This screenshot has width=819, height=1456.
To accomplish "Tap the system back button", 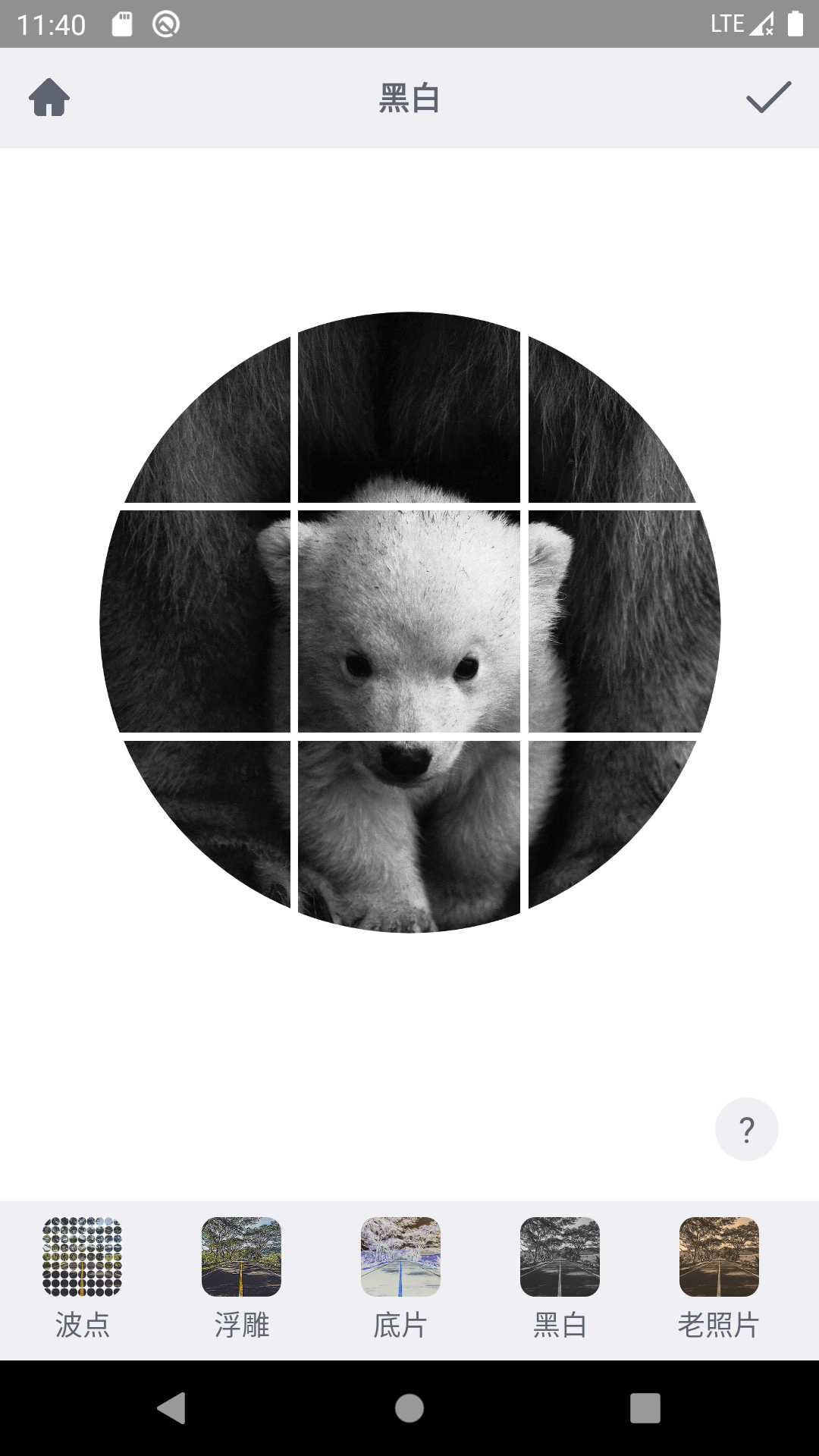I will coord(172,1408).
